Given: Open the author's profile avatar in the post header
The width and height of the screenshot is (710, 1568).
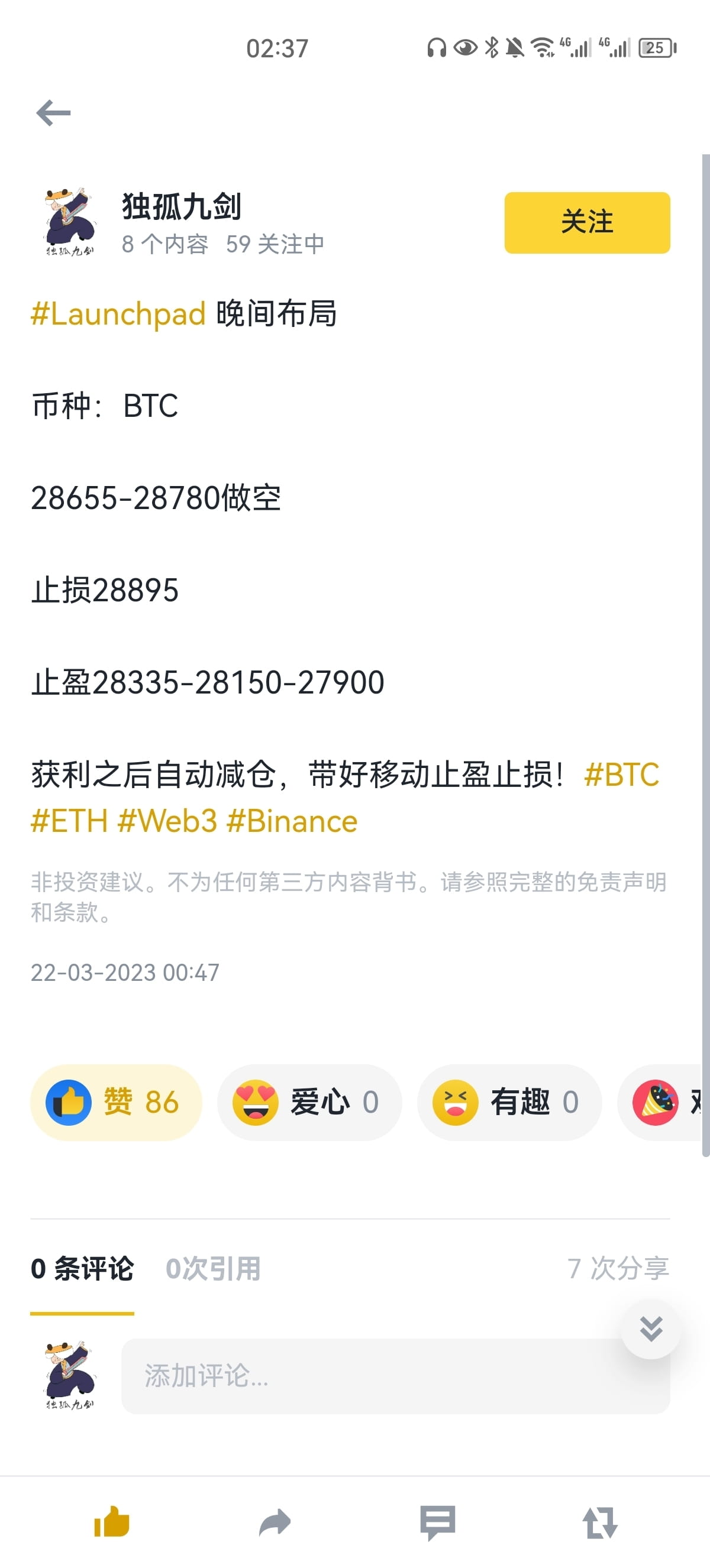Looking at the screenshot, I should [70, 222].
